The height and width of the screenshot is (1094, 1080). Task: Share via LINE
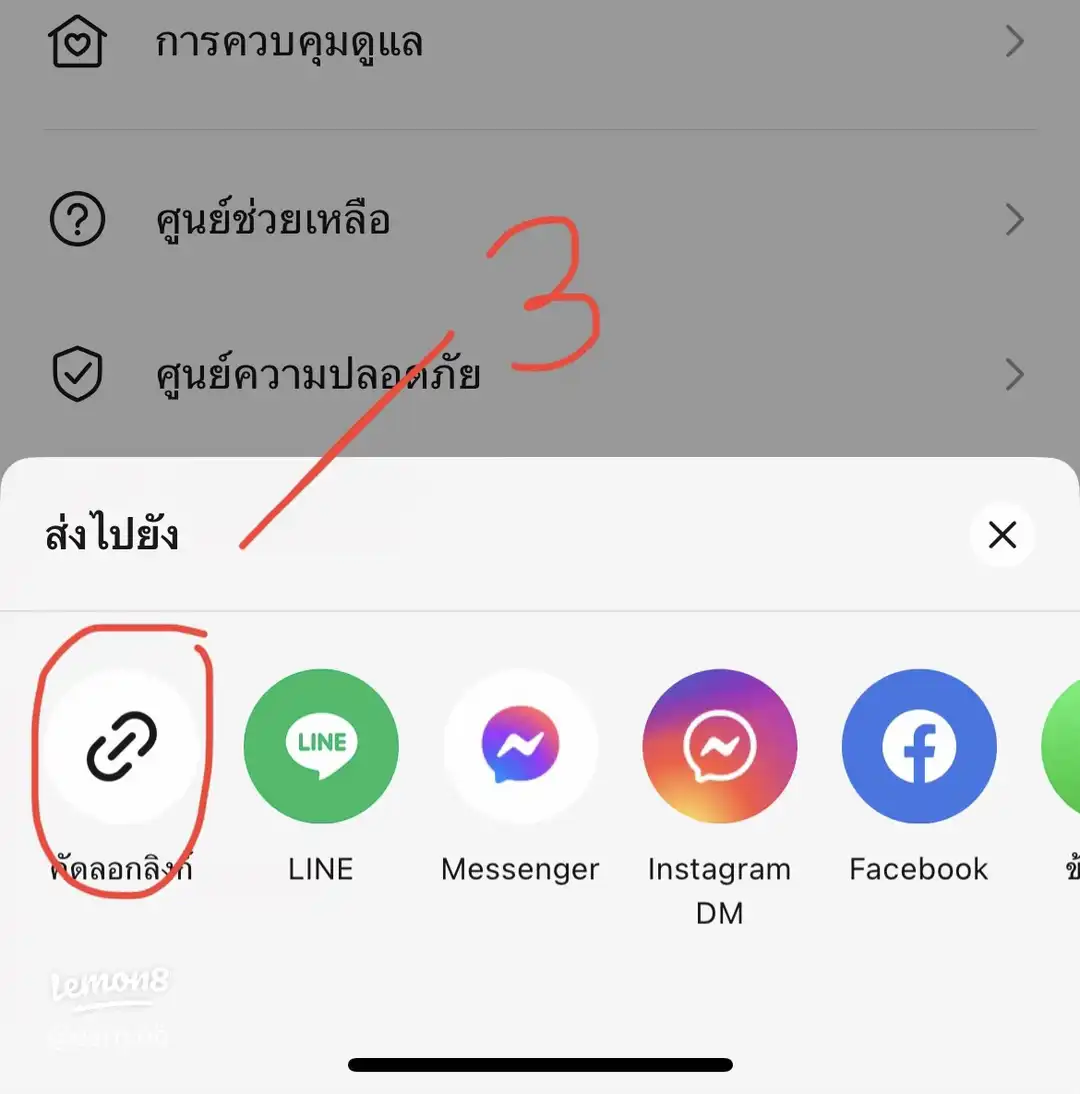tap(321, 747)
